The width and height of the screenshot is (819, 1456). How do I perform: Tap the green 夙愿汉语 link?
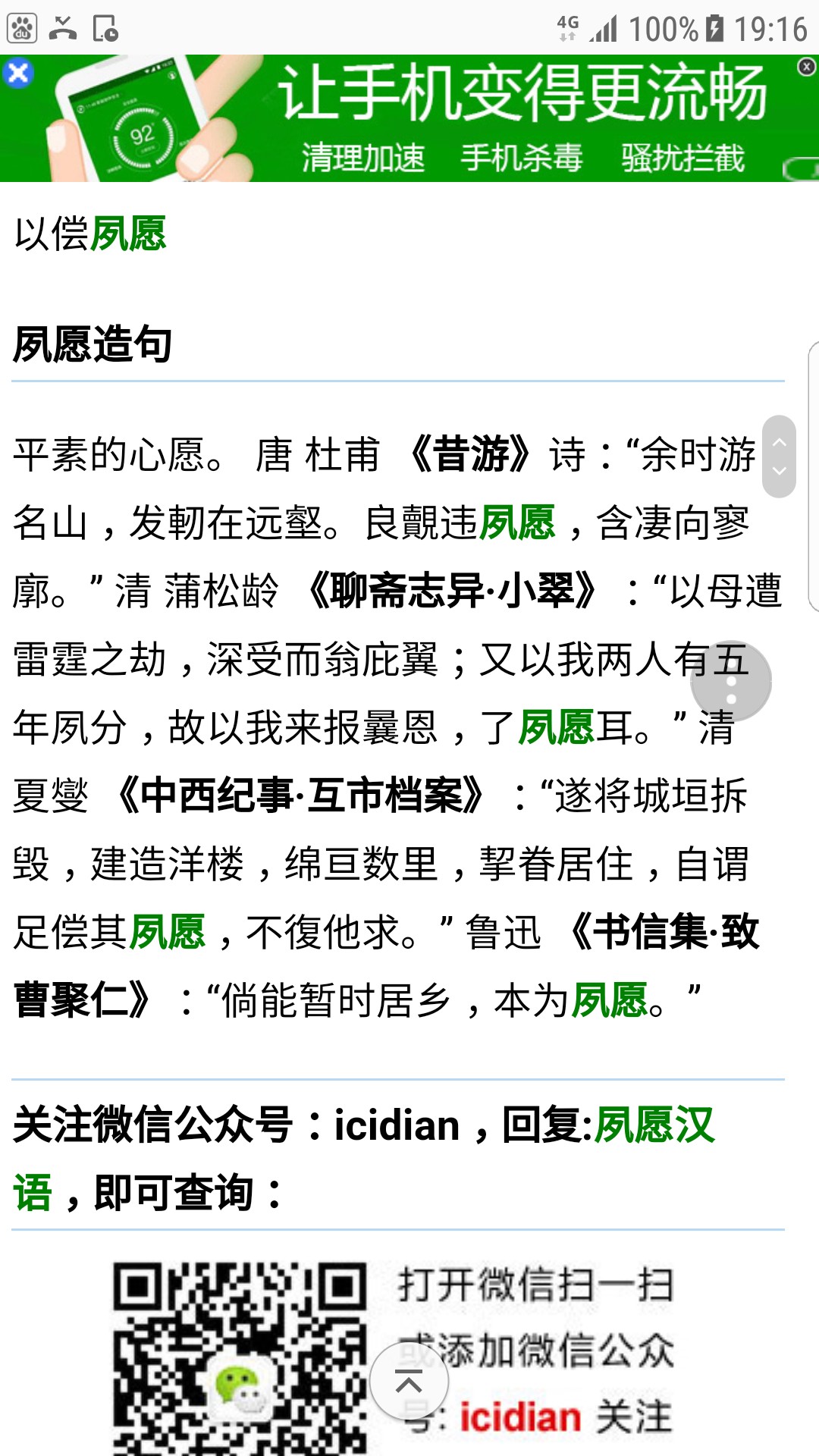click(364, 1158)
